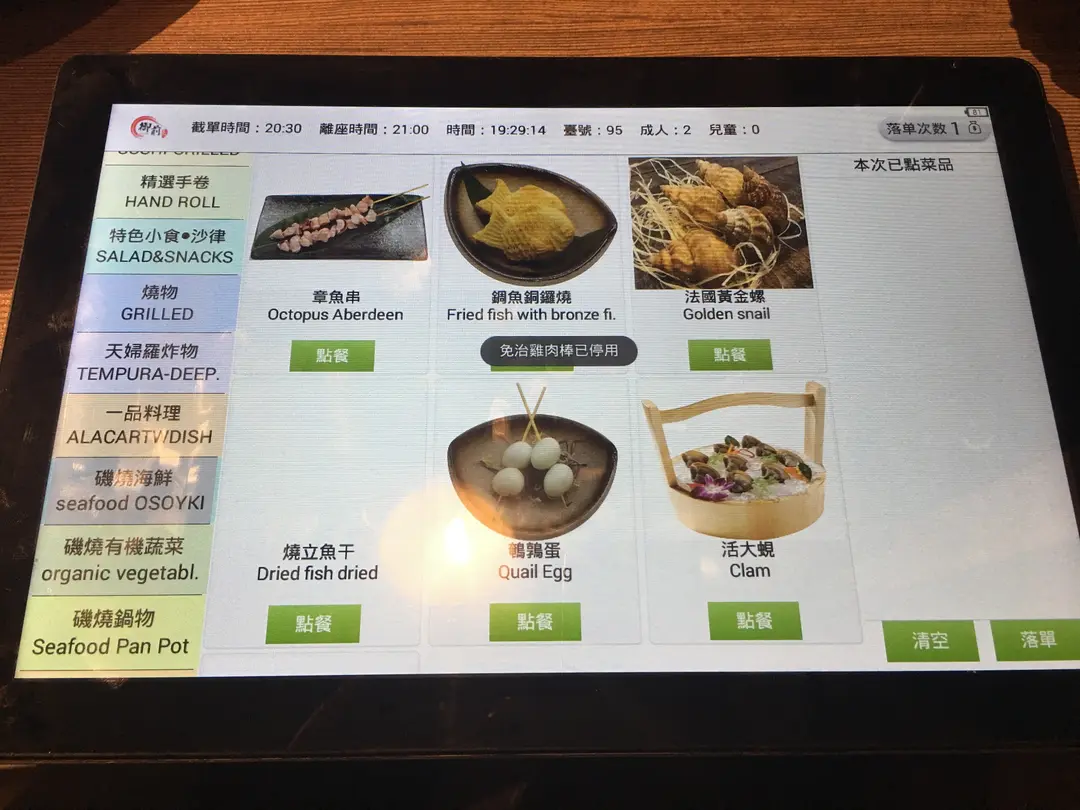
Task: Order the Golden snail dish
Action: (730, 354)
